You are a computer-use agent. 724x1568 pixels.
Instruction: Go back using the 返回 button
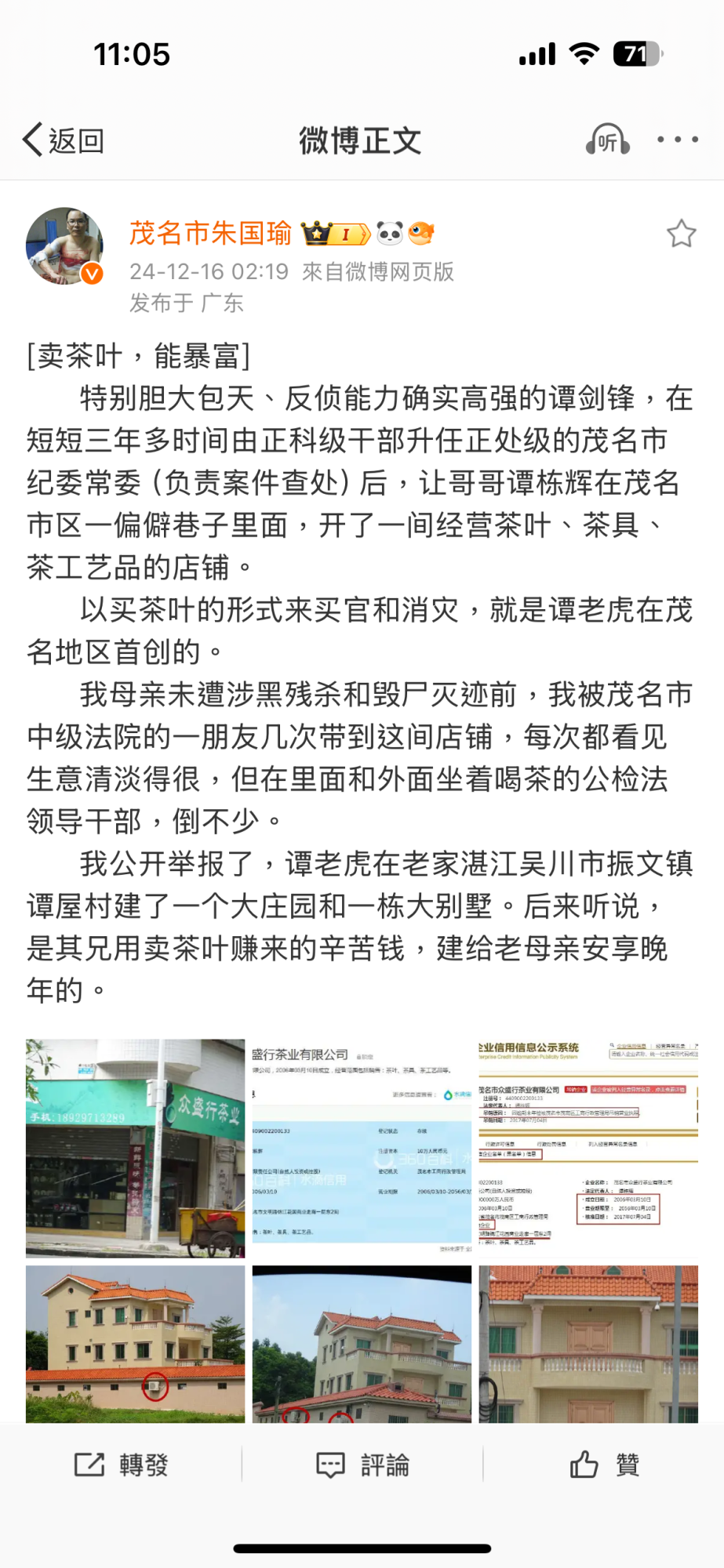[64, 140]
